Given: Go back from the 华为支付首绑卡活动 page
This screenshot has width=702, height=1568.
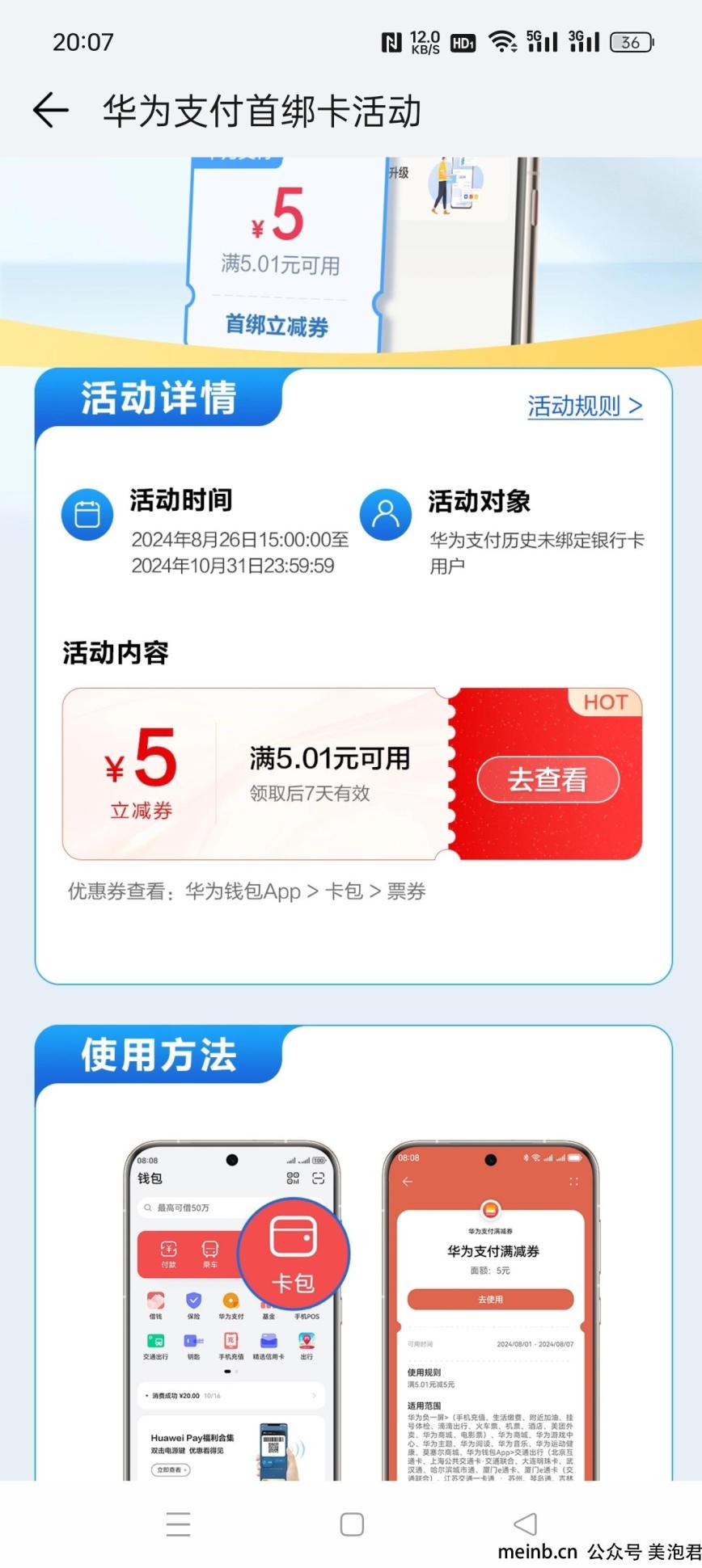Looking at the screenshot, I should 50,110.
